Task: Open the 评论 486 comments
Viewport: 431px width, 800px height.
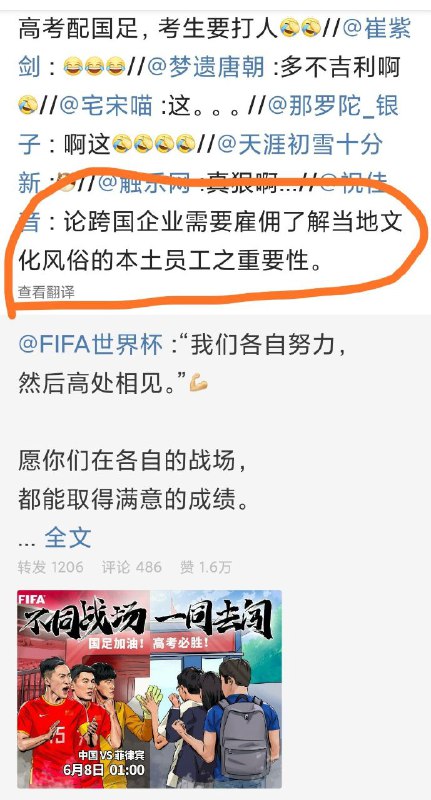Action: tap(132, 567)
